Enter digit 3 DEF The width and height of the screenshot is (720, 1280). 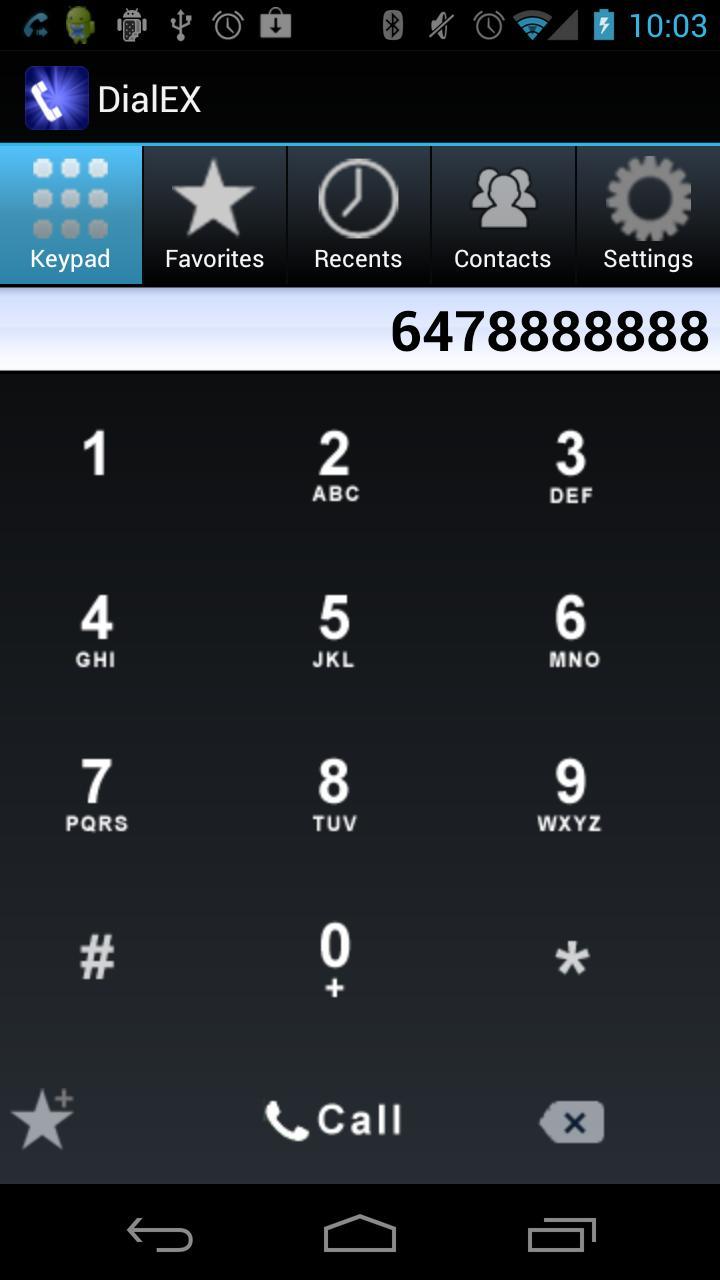coord(571,465)
